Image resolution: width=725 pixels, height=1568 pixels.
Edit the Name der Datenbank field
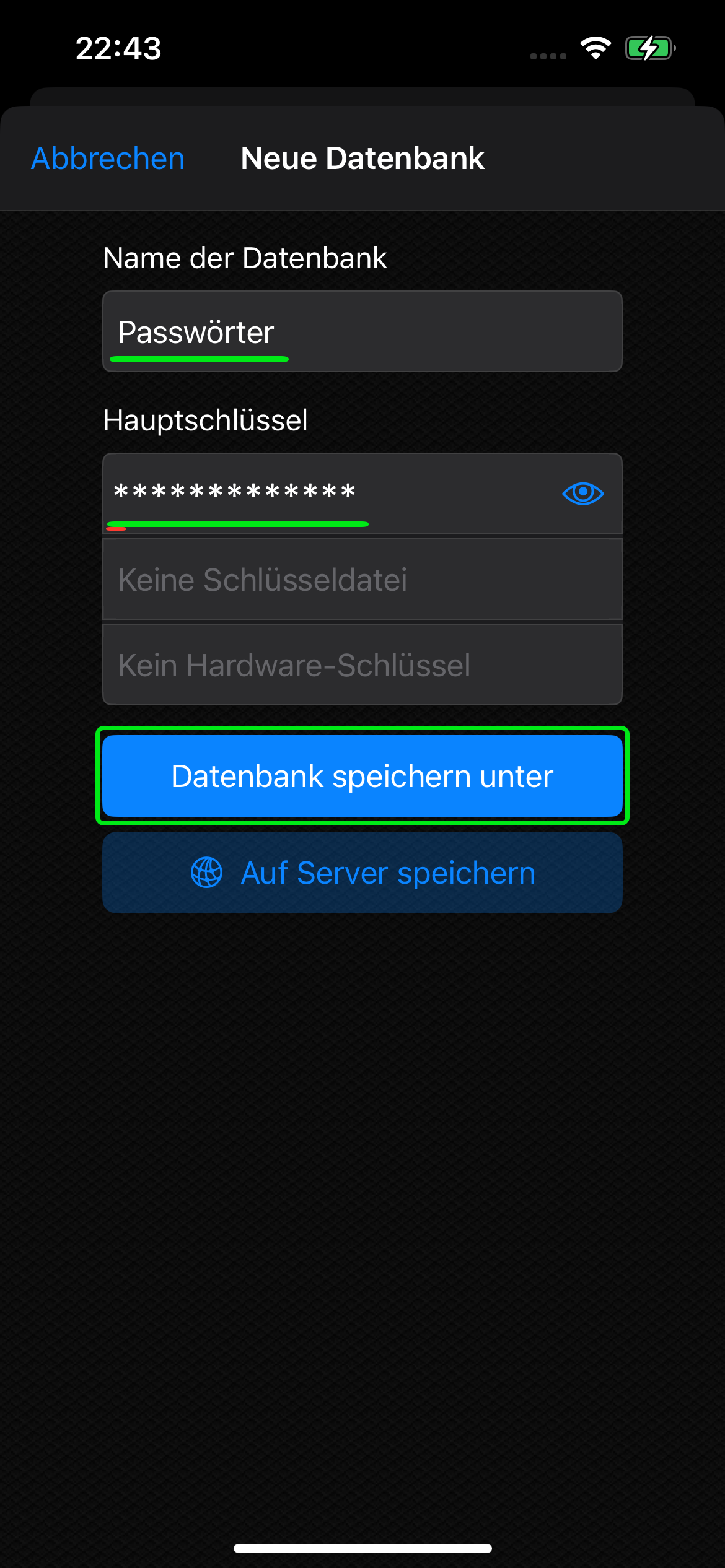click(x=362, y=331)
